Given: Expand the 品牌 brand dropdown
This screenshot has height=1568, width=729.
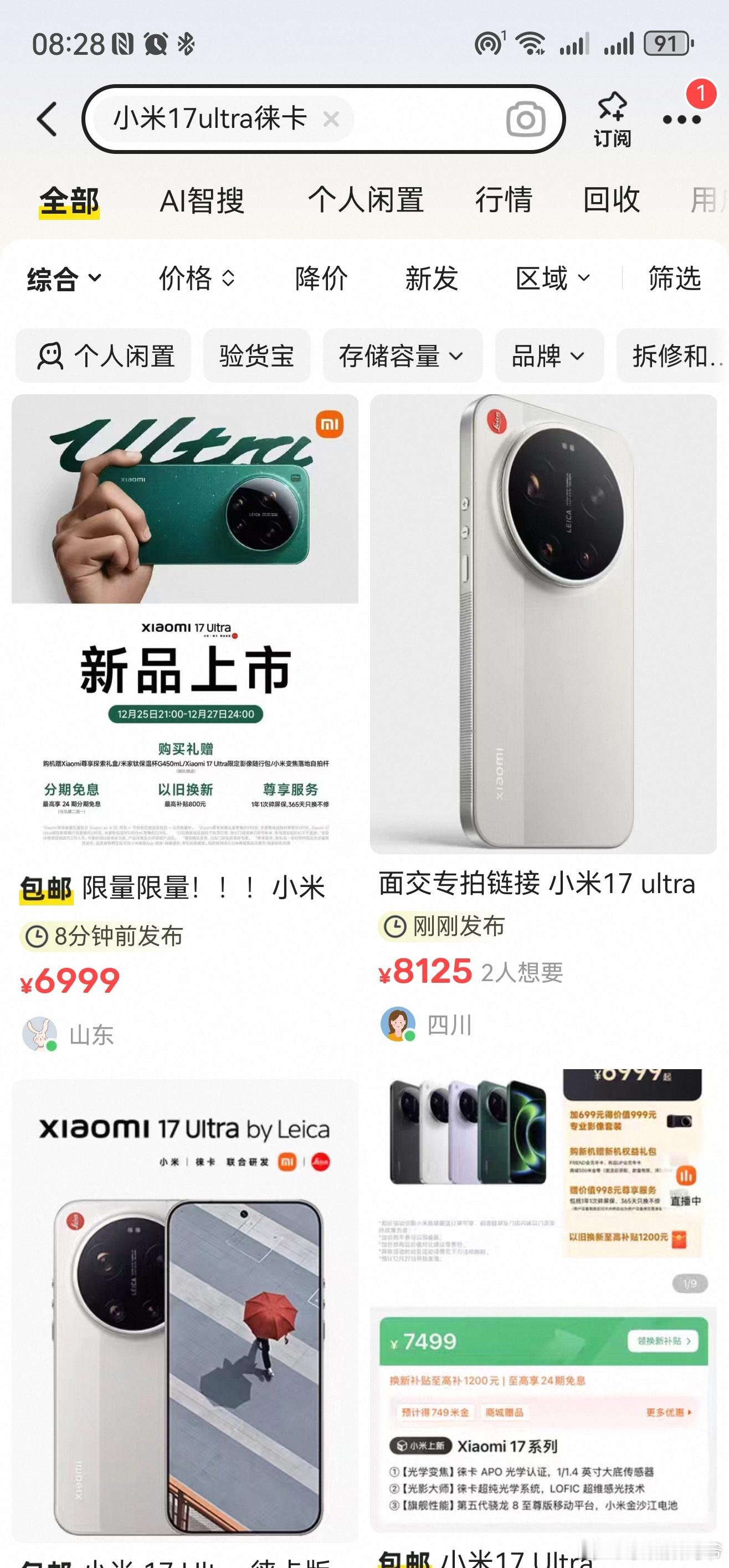Looking at the screenshot, I should point(548,357).
